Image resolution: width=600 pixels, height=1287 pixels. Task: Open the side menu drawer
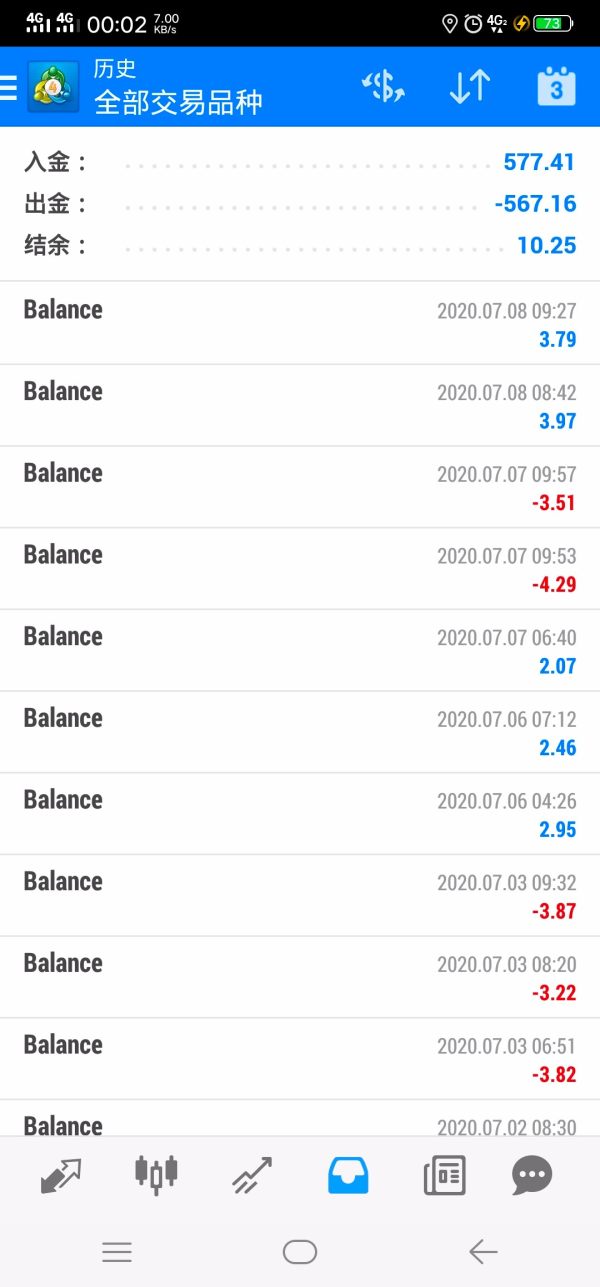coord(10,88)
